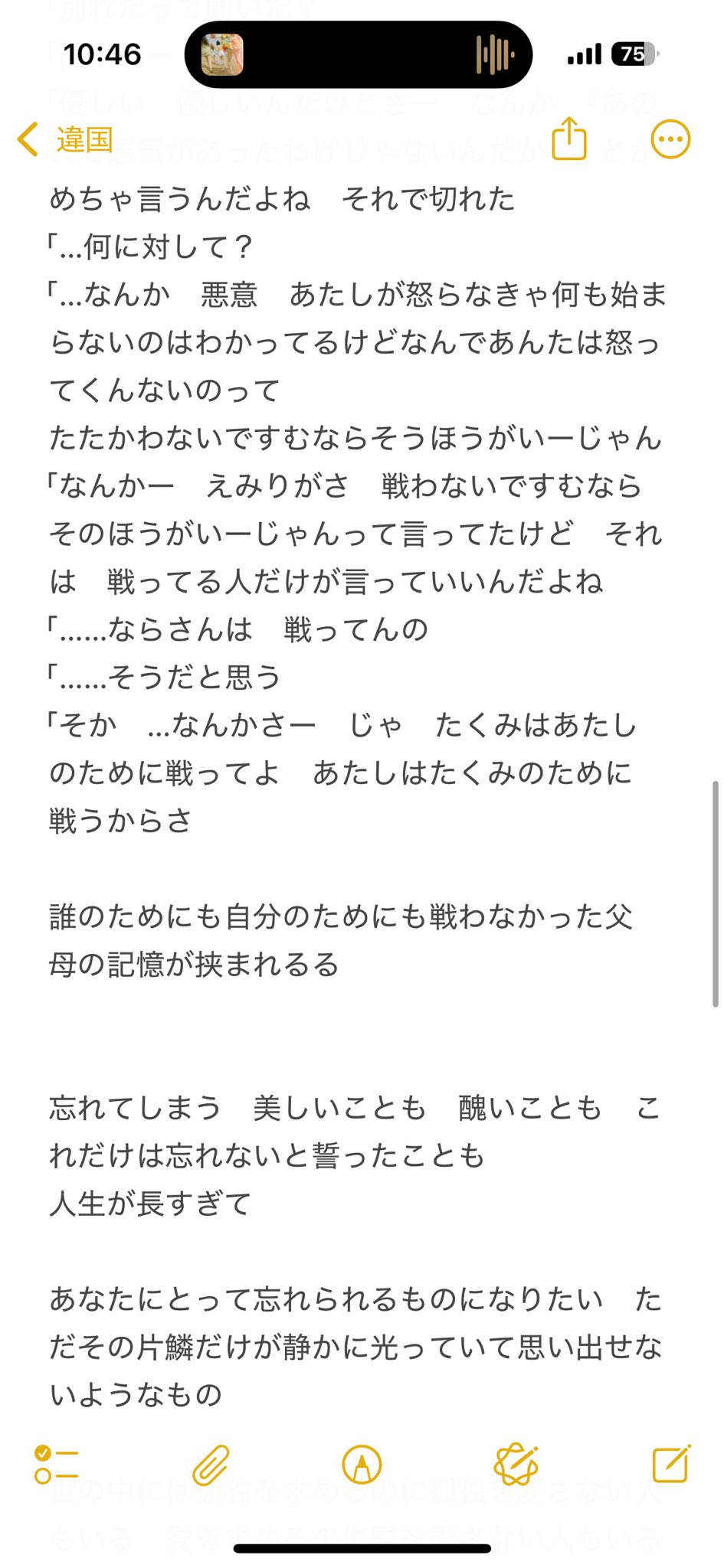724x1568 pixels.
Task: Share this note
Action: (568, 139)
